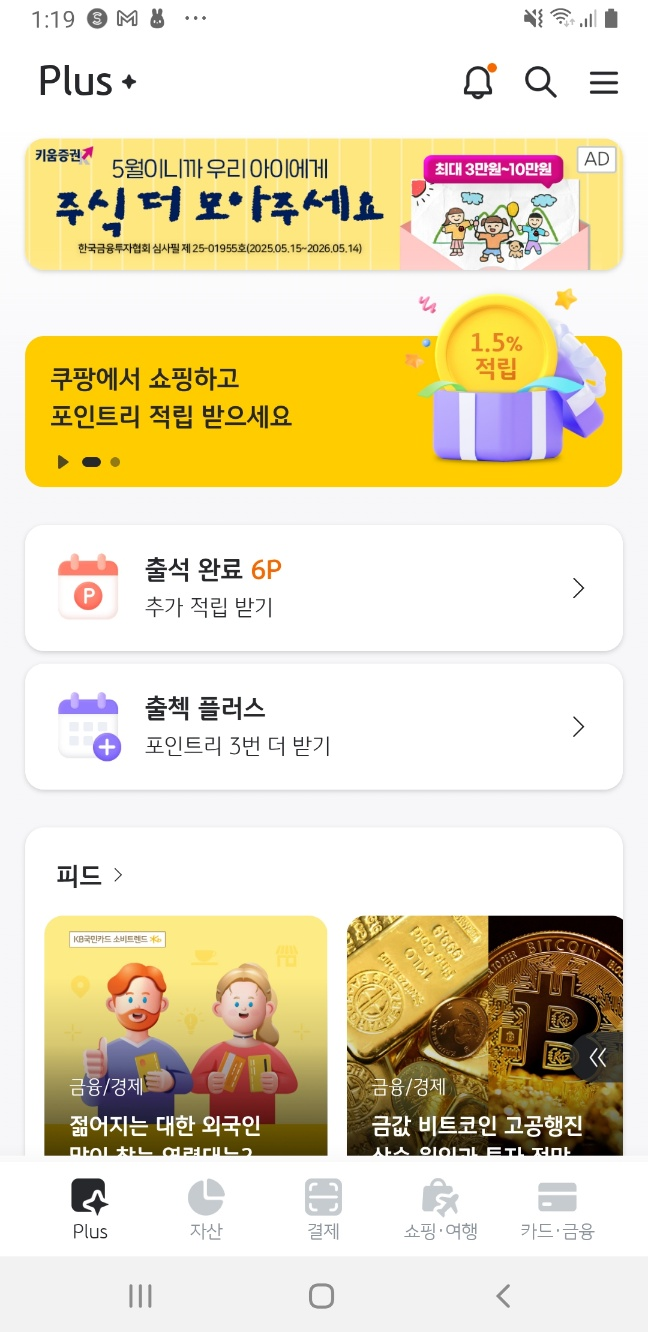Screen dimensions: 648x1332
Task: Switch to the 카드·금융 tab
Action: pyautogui.click(x=557, y=1209)
